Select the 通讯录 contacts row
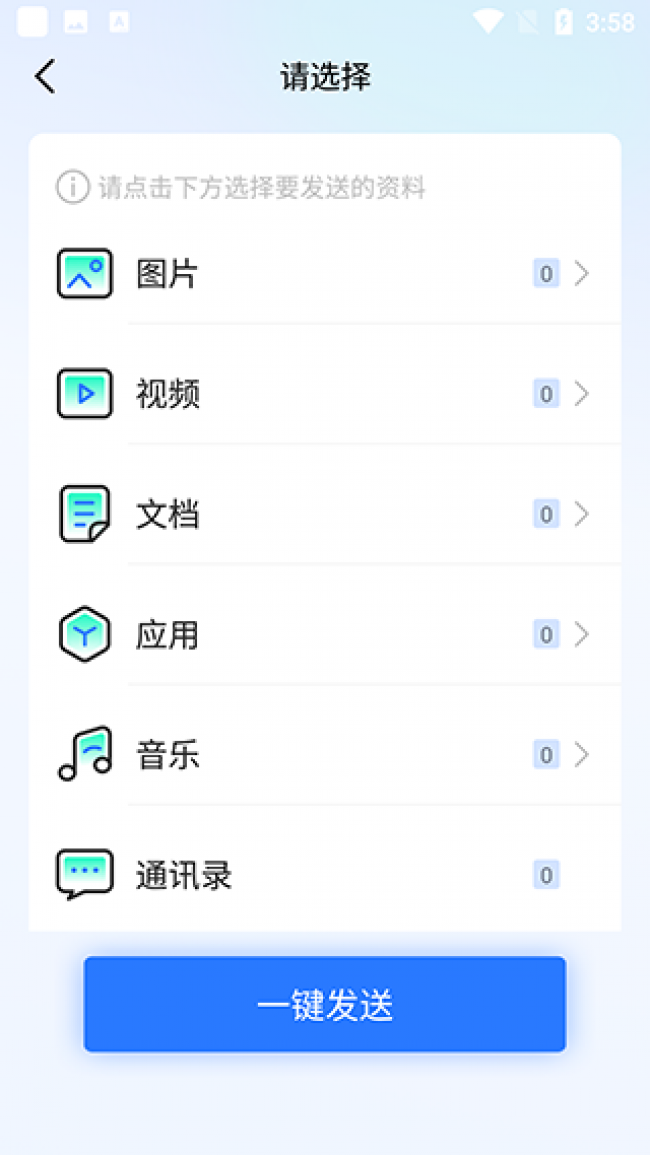 point(324,875)
